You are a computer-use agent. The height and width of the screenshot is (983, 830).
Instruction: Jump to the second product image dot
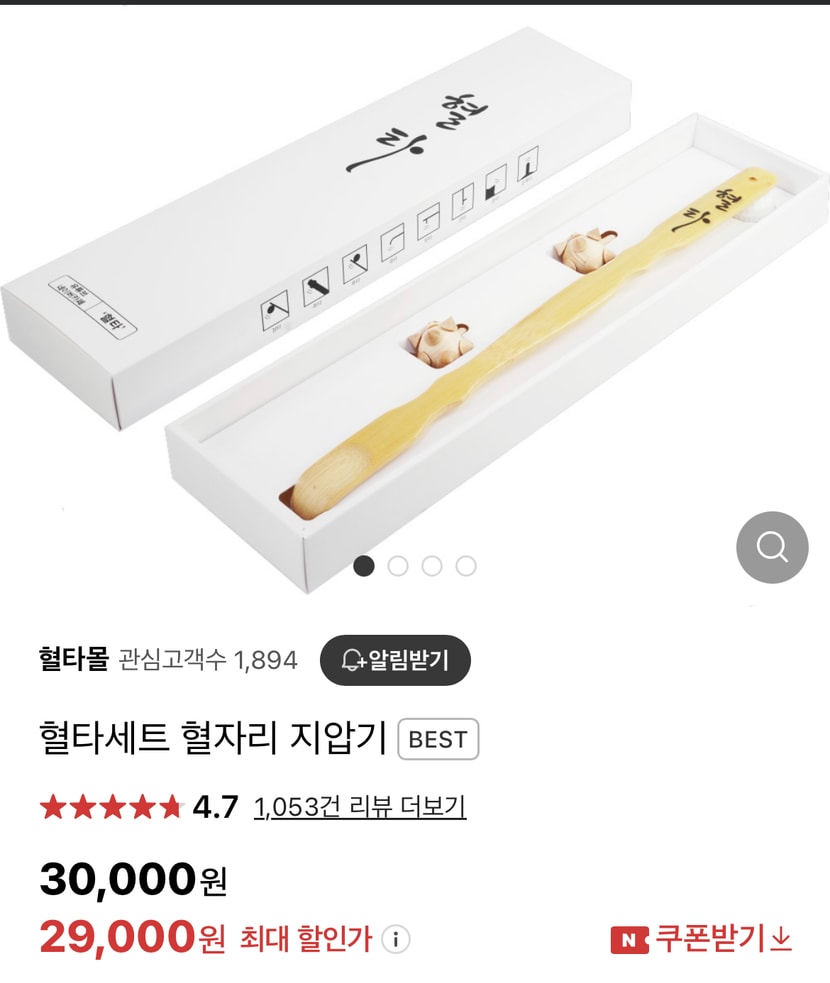point(398,566)
